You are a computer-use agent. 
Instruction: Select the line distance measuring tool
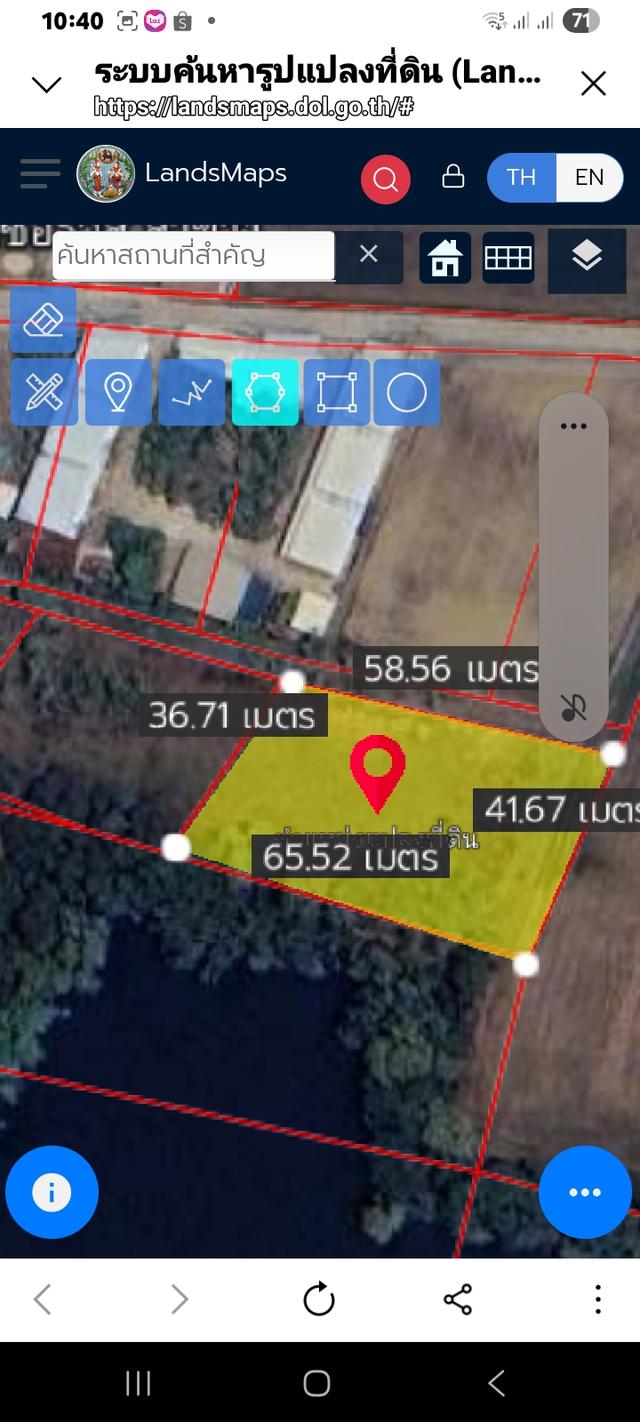tap(191, 393)
